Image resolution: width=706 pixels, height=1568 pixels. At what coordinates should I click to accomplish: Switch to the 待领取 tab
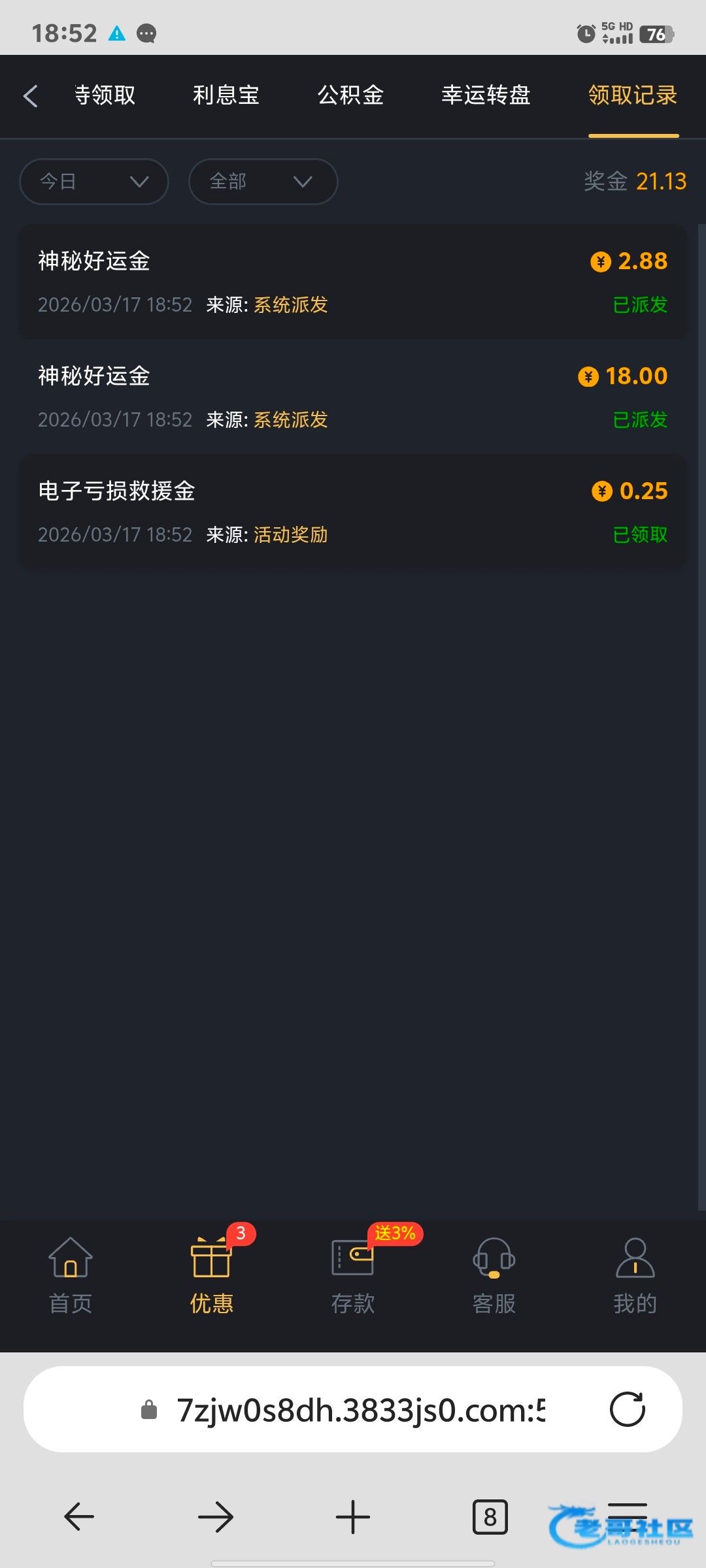[x=105, y=95]
